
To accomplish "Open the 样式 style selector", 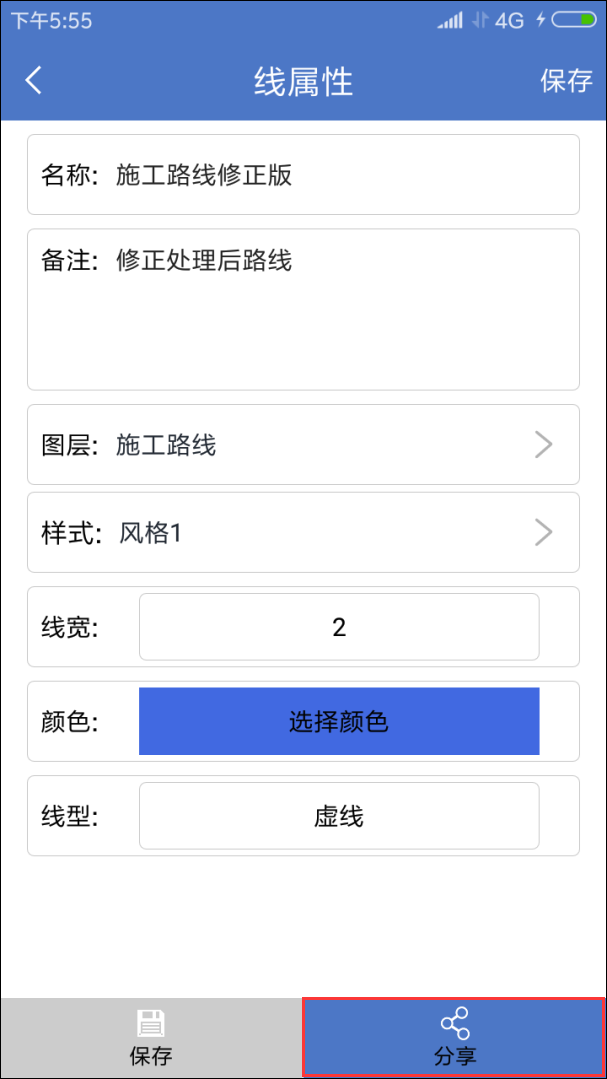I will coord(304,533).
